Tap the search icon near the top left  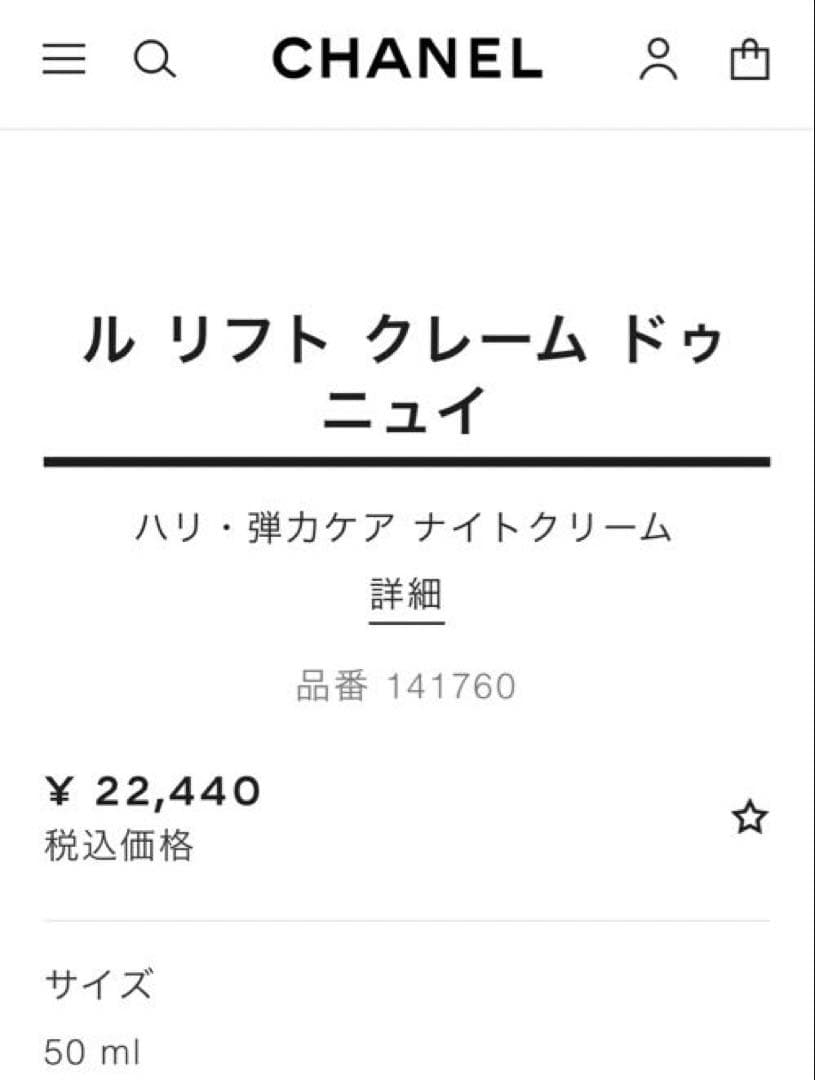click(155, 60)
